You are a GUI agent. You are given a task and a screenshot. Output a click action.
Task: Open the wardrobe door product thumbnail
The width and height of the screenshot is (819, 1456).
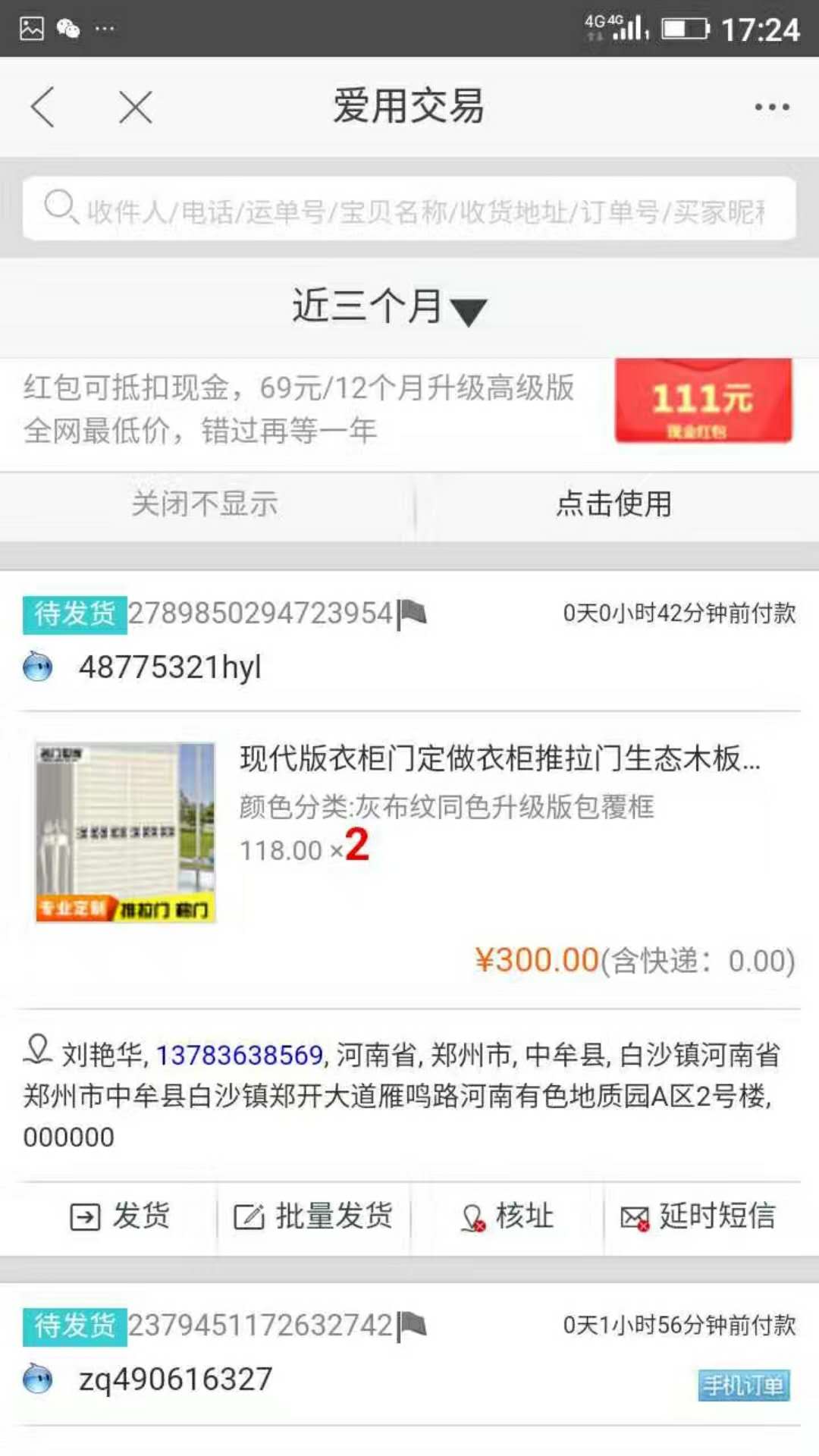126,832
